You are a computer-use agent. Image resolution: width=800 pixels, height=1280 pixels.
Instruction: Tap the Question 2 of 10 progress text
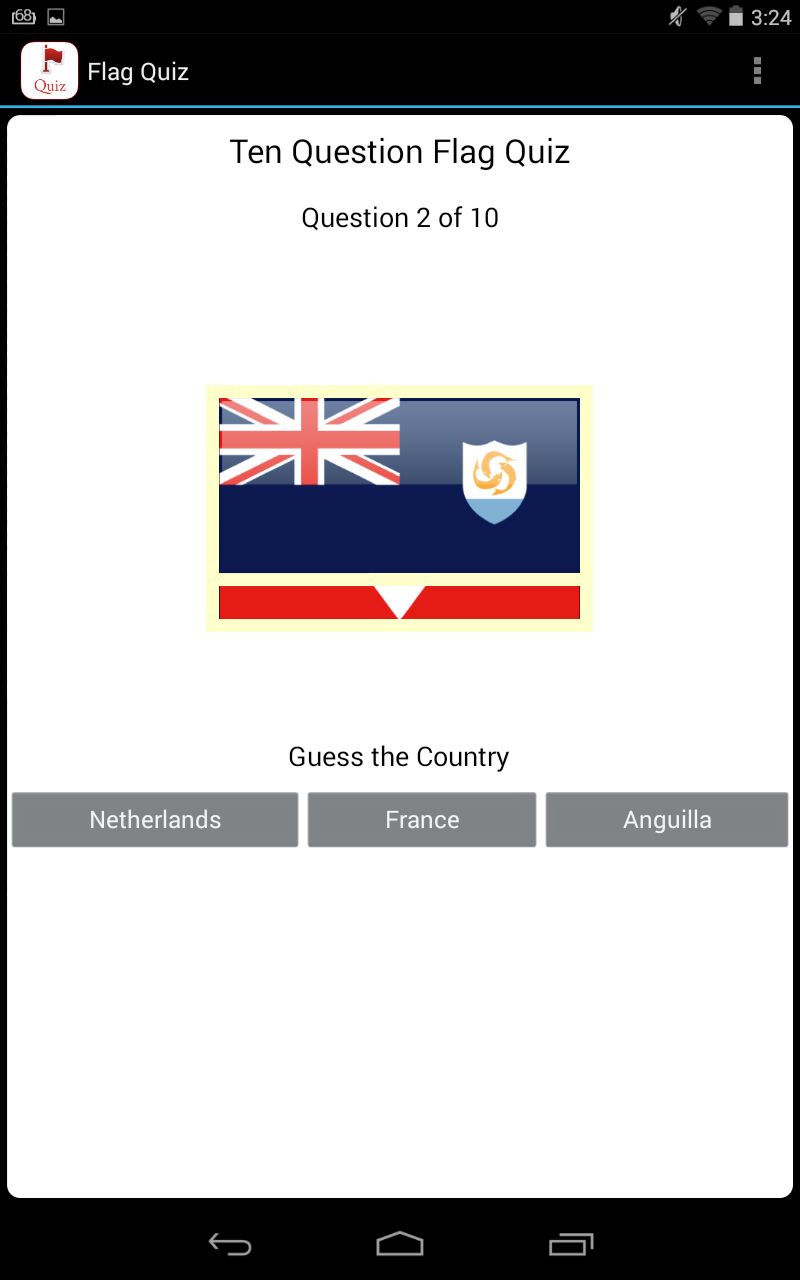tap(399, 217)
